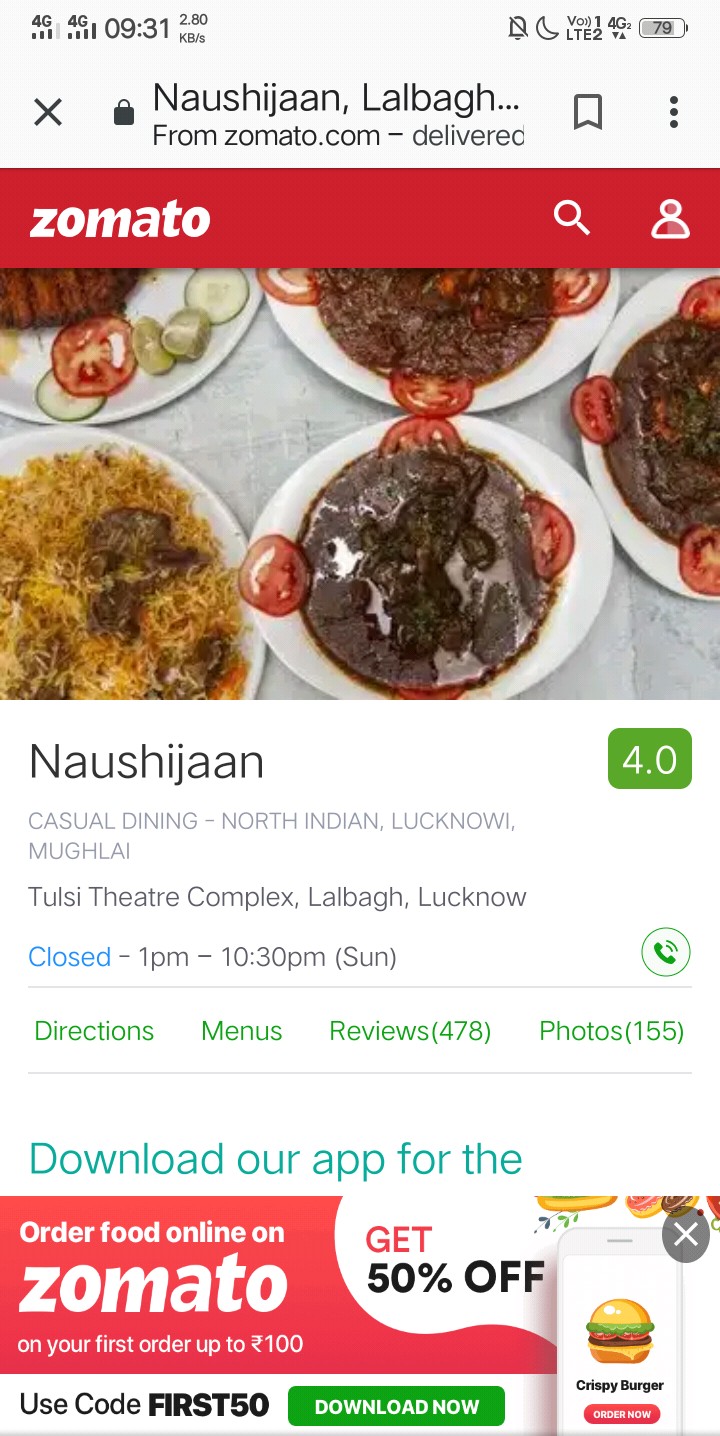The image size is (720, 1436).
Task: Read the 478 Reviews
Action: (410, 1031)
